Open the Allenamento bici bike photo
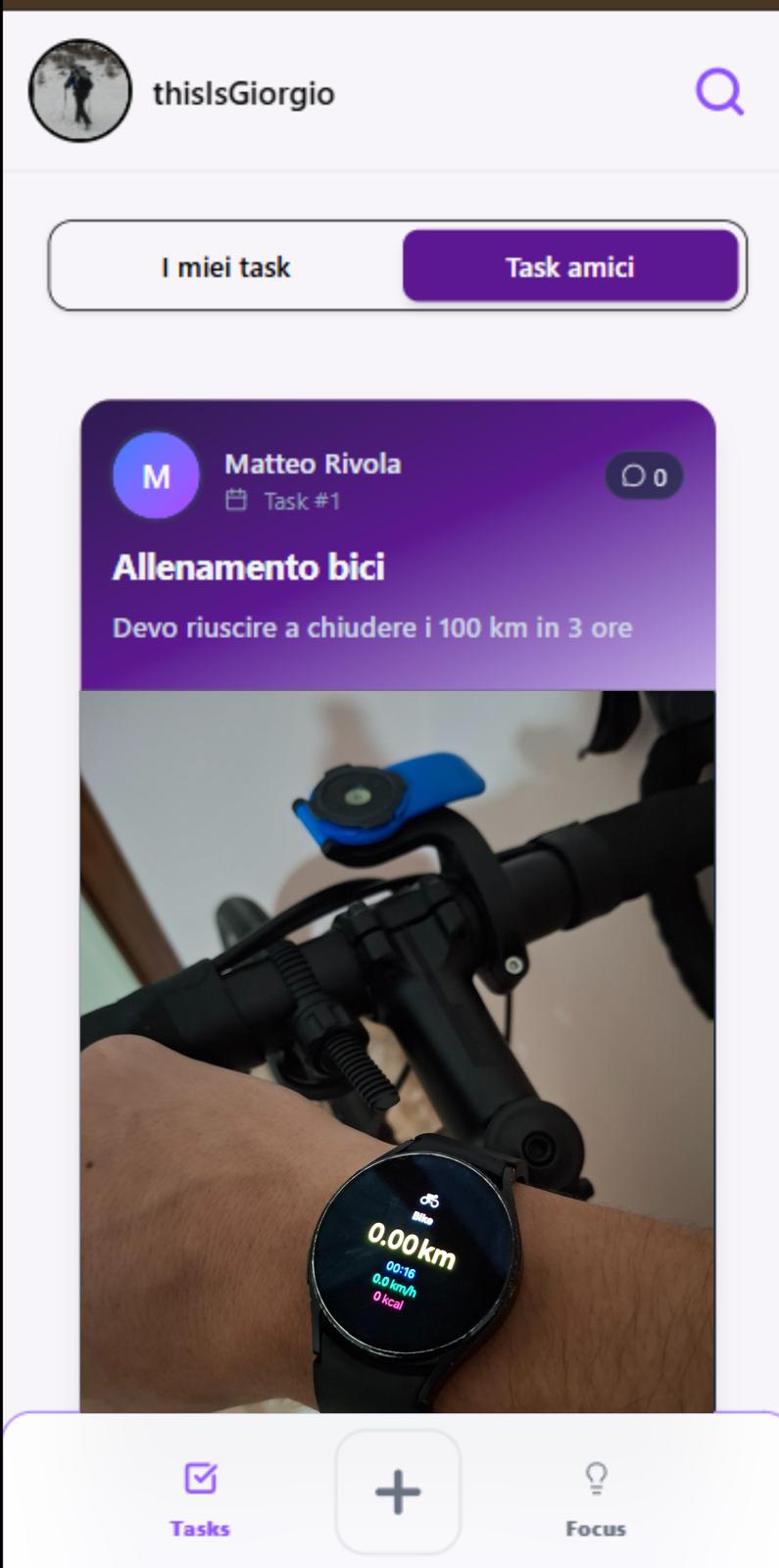 (398, 1049)
